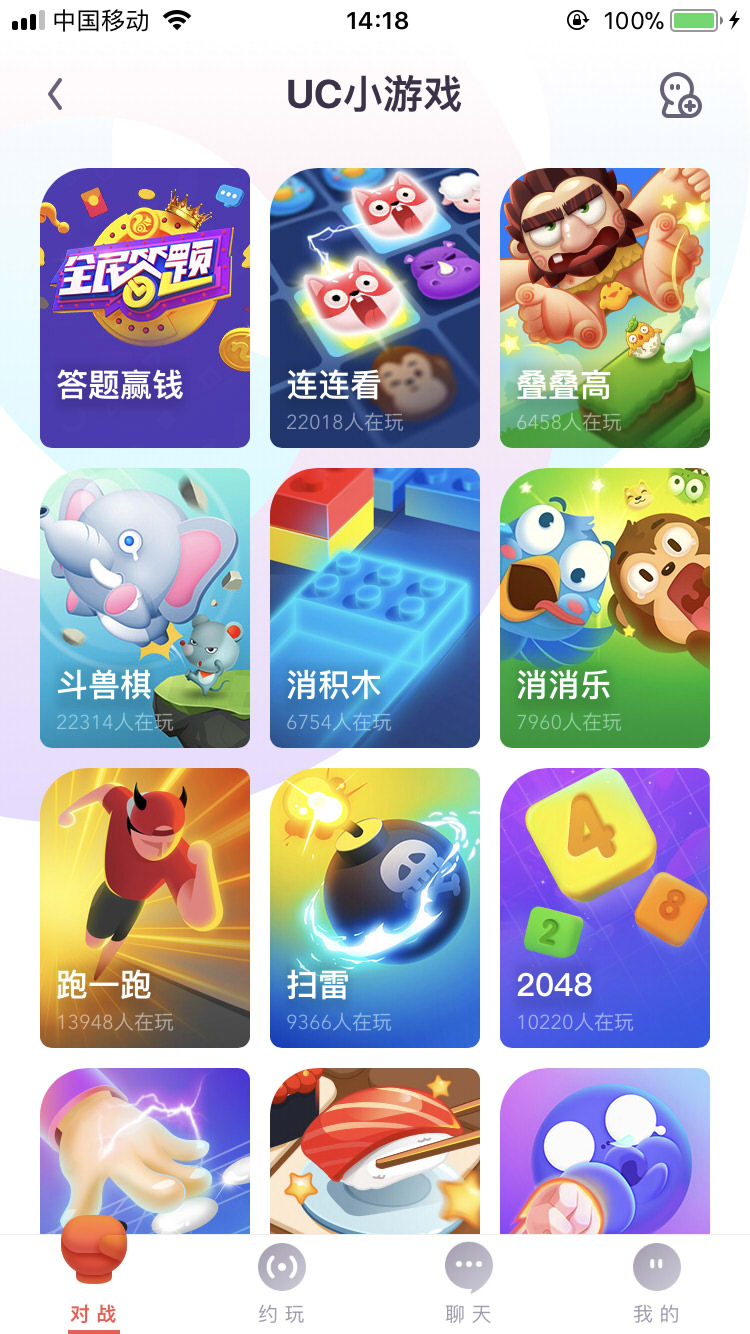Open the 跑一跑 running game
The image size is (750, 1334).
(145, 908)
